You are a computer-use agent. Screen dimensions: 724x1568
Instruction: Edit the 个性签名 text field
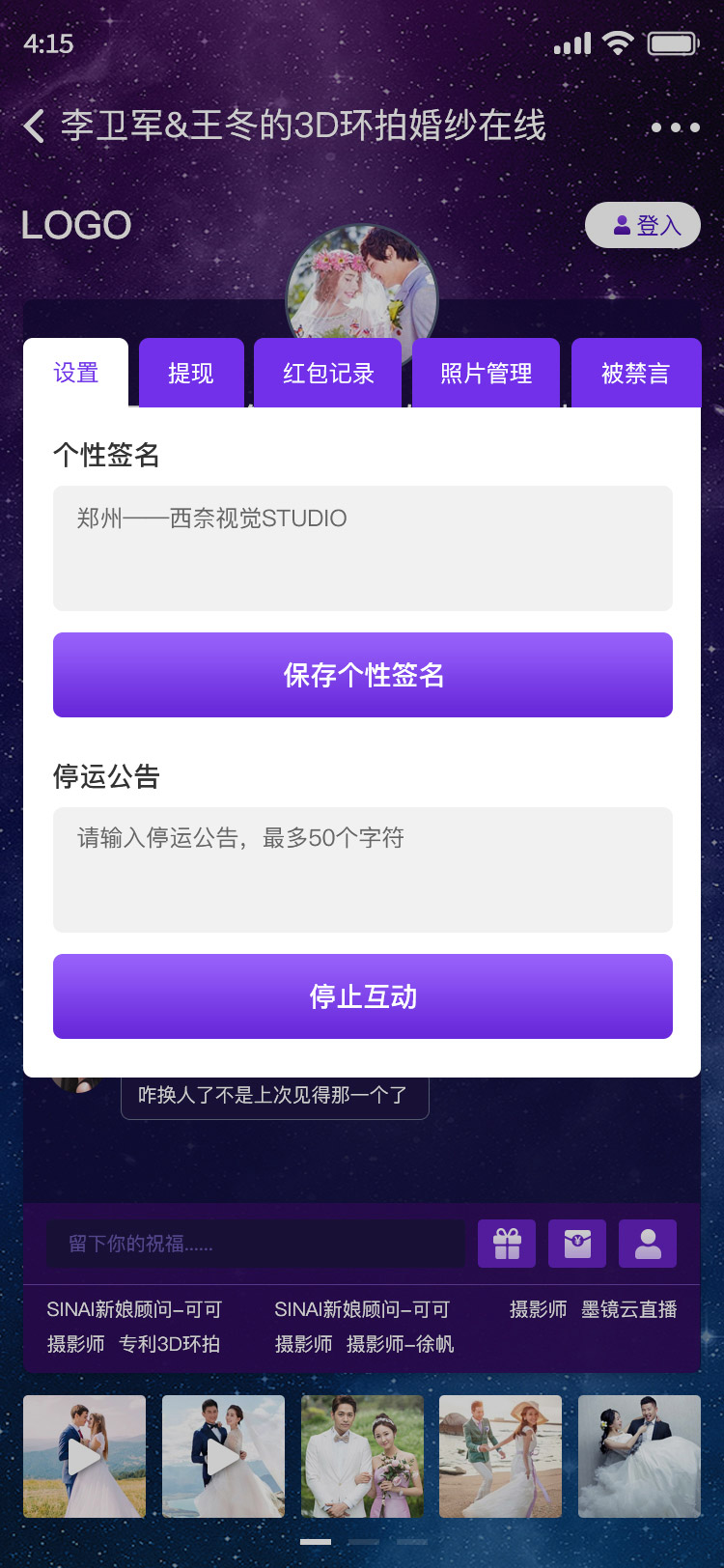(x=363, y=548)
